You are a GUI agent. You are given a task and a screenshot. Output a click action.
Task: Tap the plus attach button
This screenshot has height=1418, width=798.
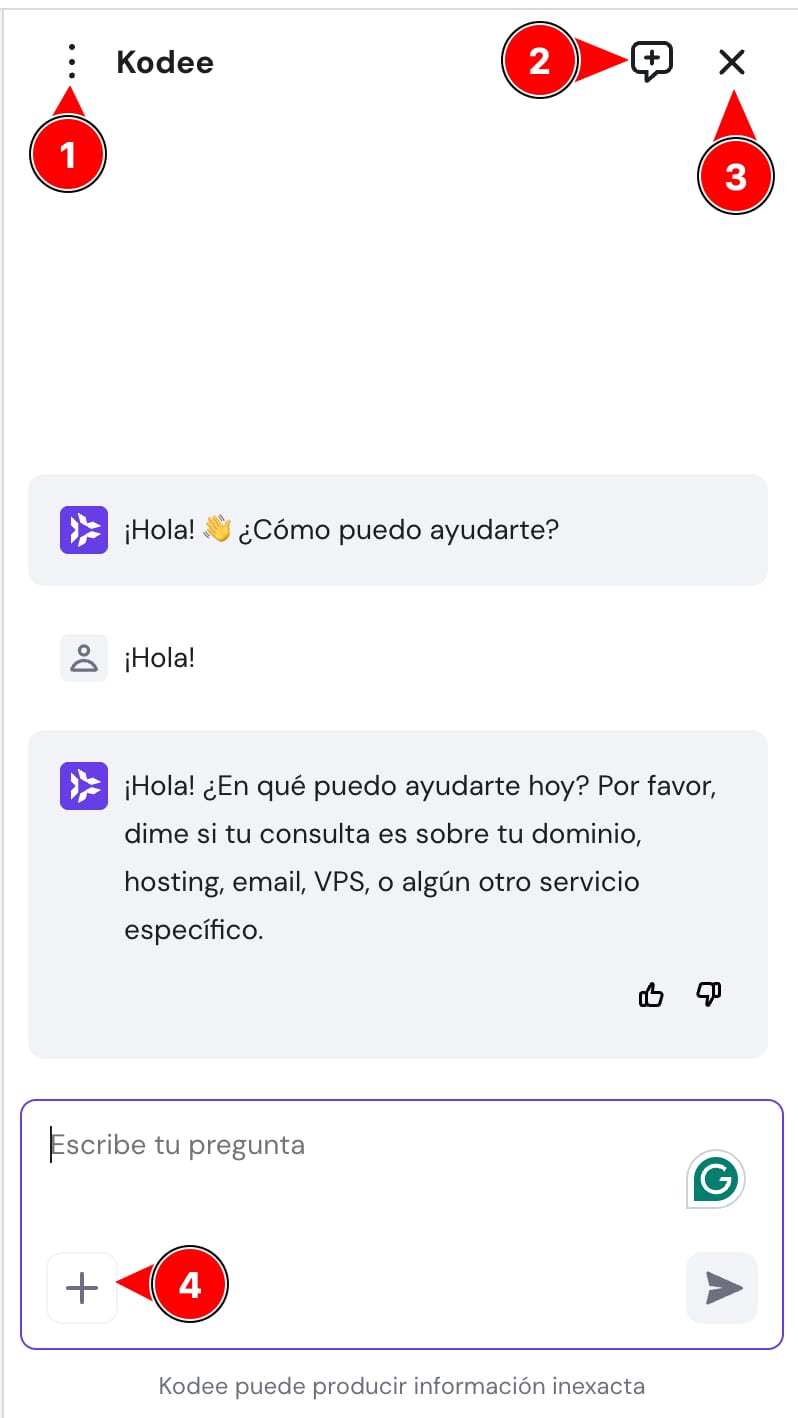82,1288
